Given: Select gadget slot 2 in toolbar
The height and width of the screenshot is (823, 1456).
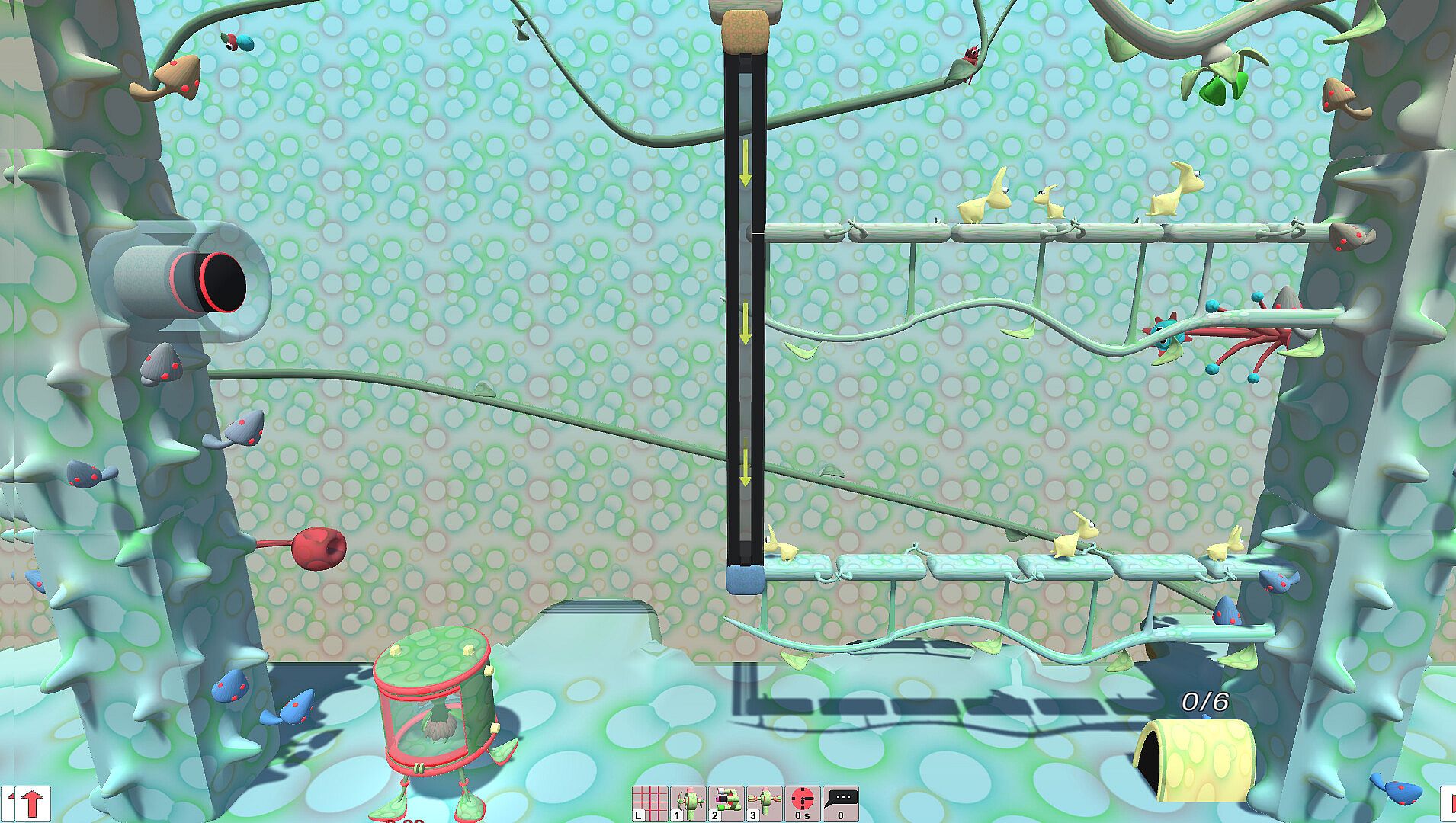Looking at the screenshot, I should (x=726, y=803).
